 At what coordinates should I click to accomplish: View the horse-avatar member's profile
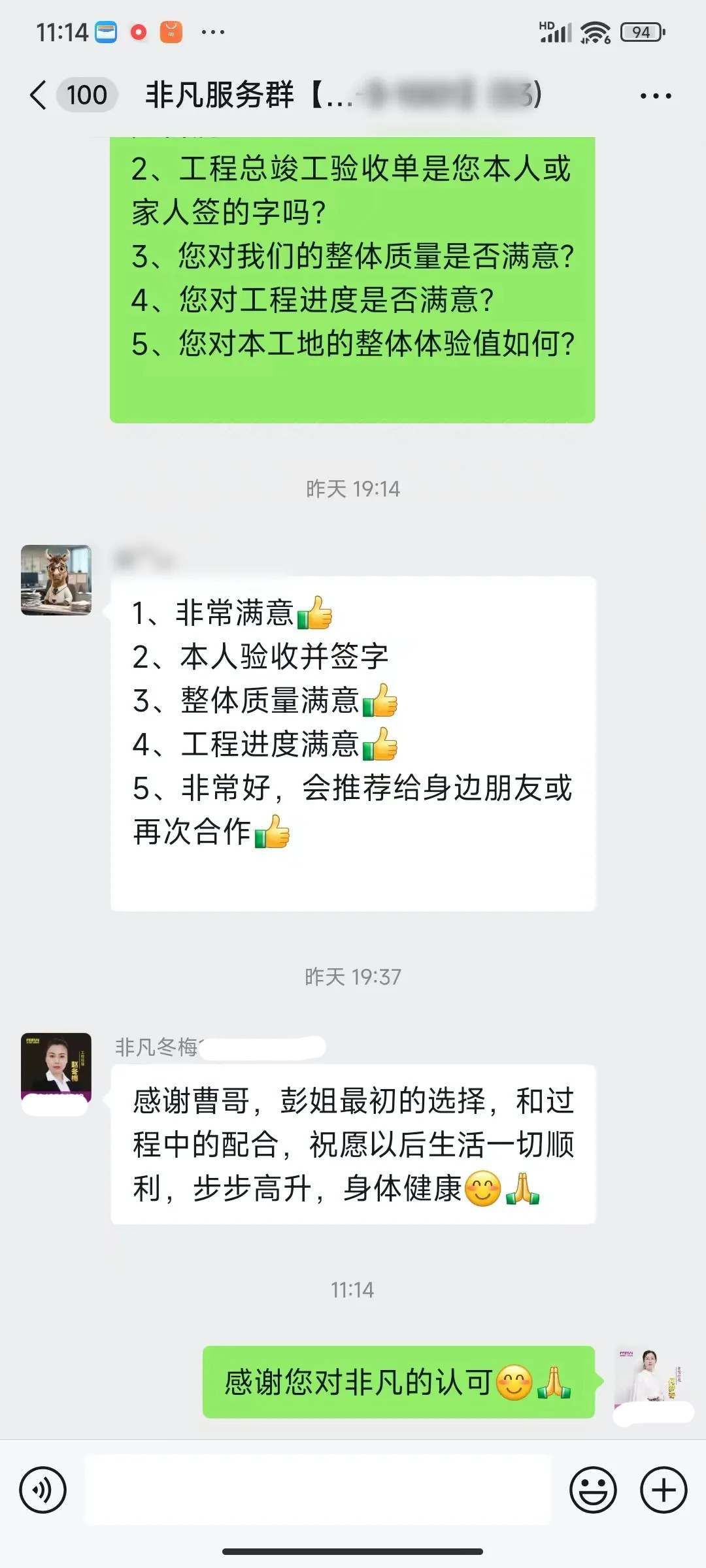pos(56,580)
